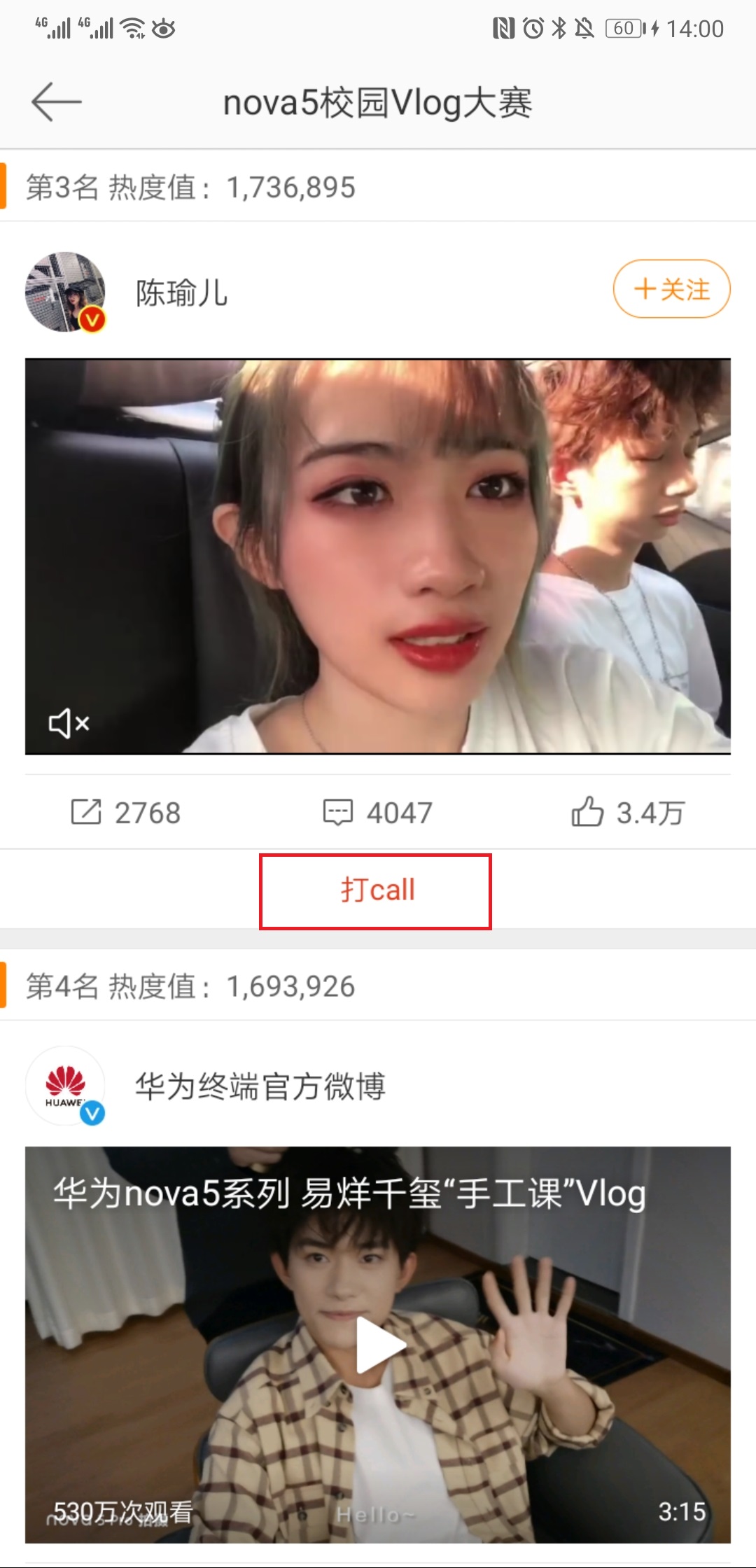Unmute 陈瑜儿's video using the speaker icon

pos(69,723)
